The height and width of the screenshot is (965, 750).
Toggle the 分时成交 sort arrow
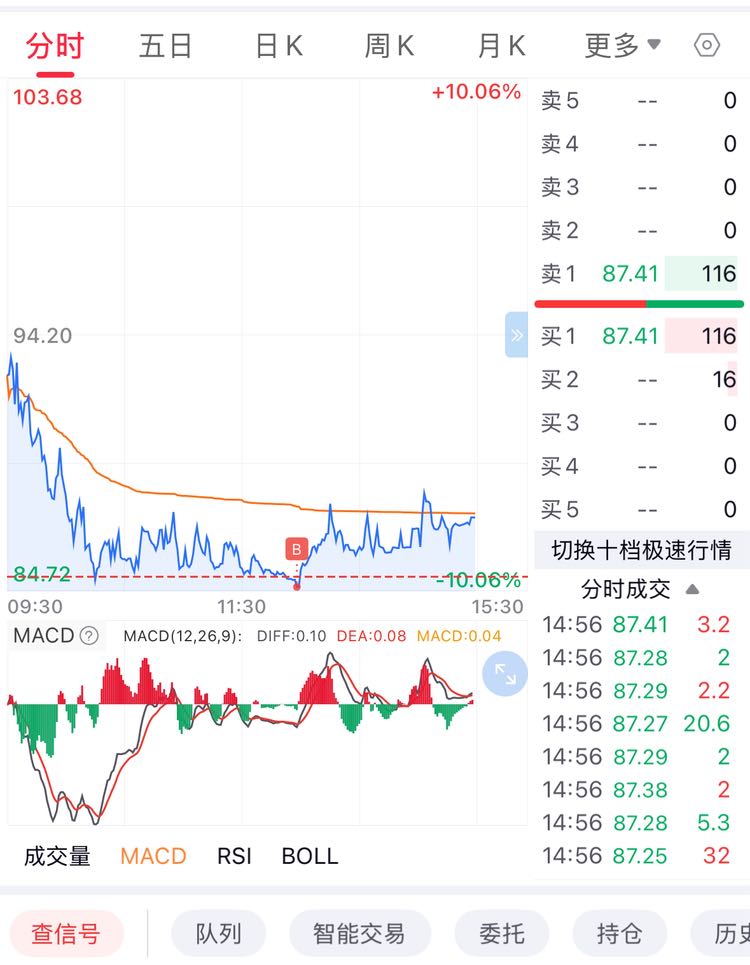point(692,589)
